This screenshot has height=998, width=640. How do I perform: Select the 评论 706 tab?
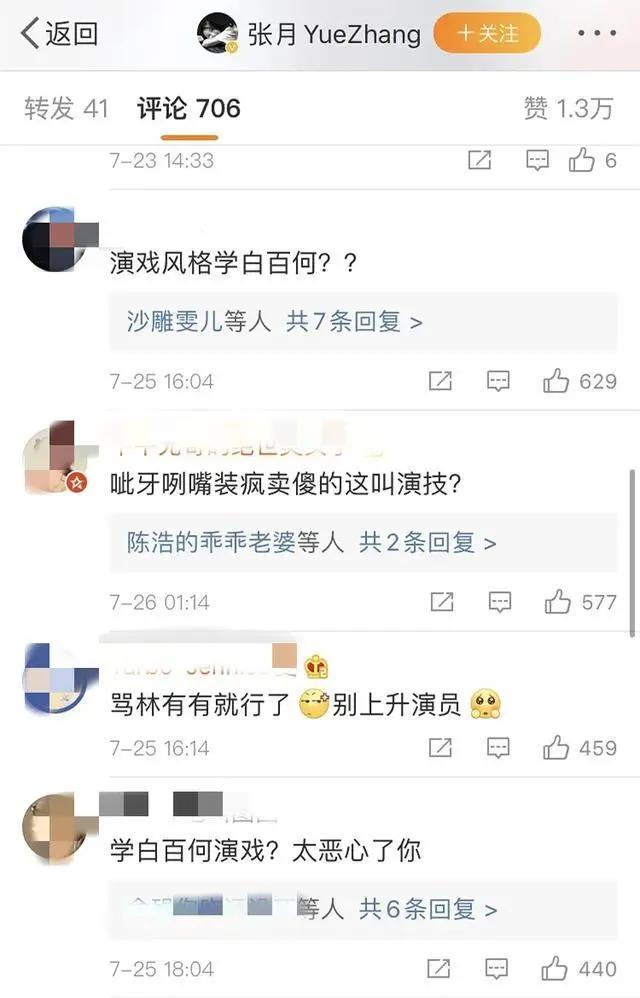click(x=189, y=108)
